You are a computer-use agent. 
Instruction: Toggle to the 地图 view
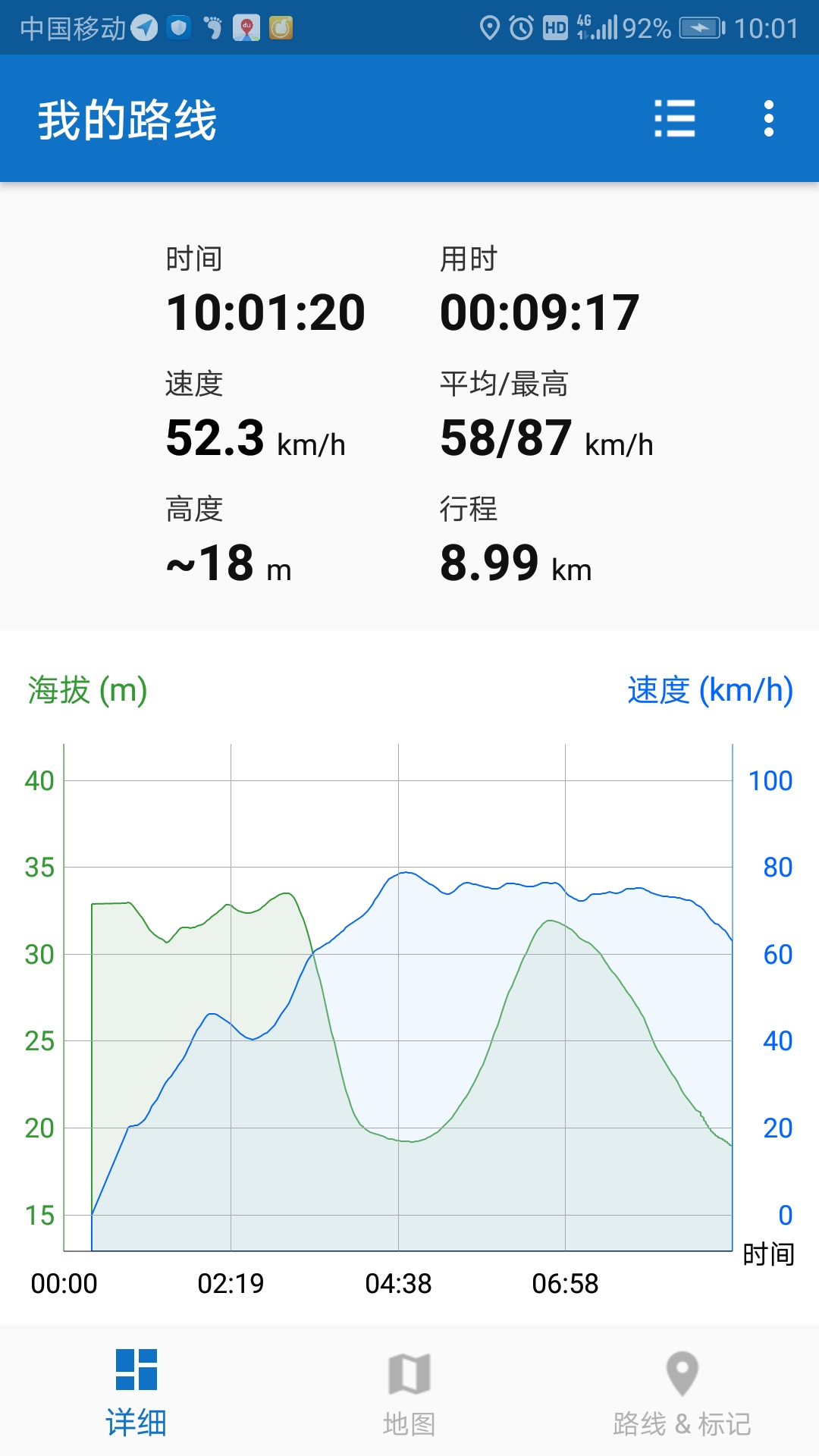[x=409, y=1394]
